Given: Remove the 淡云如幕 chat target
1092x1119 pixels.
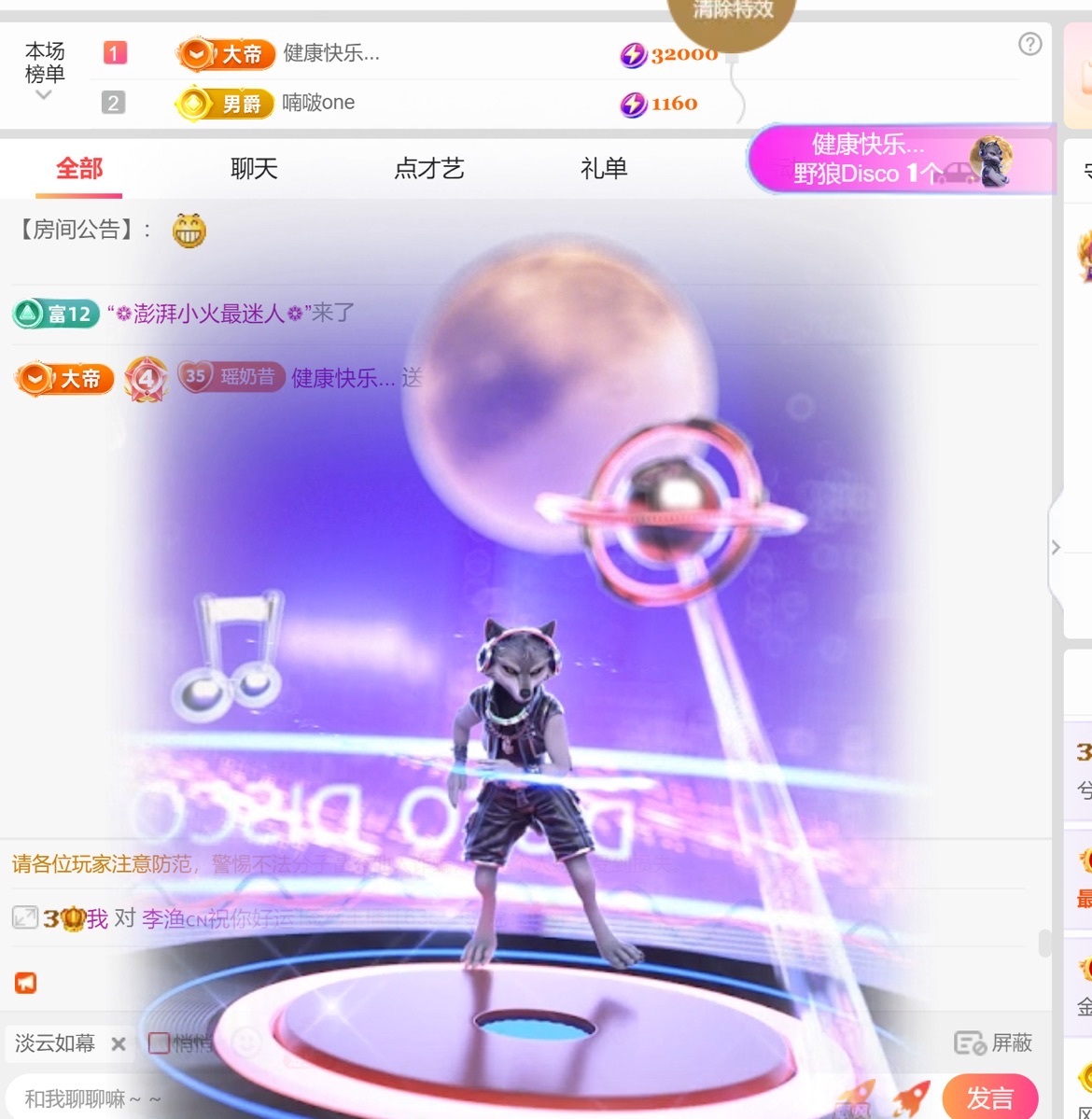Looking at the screenshot, I should point(119,1043).
